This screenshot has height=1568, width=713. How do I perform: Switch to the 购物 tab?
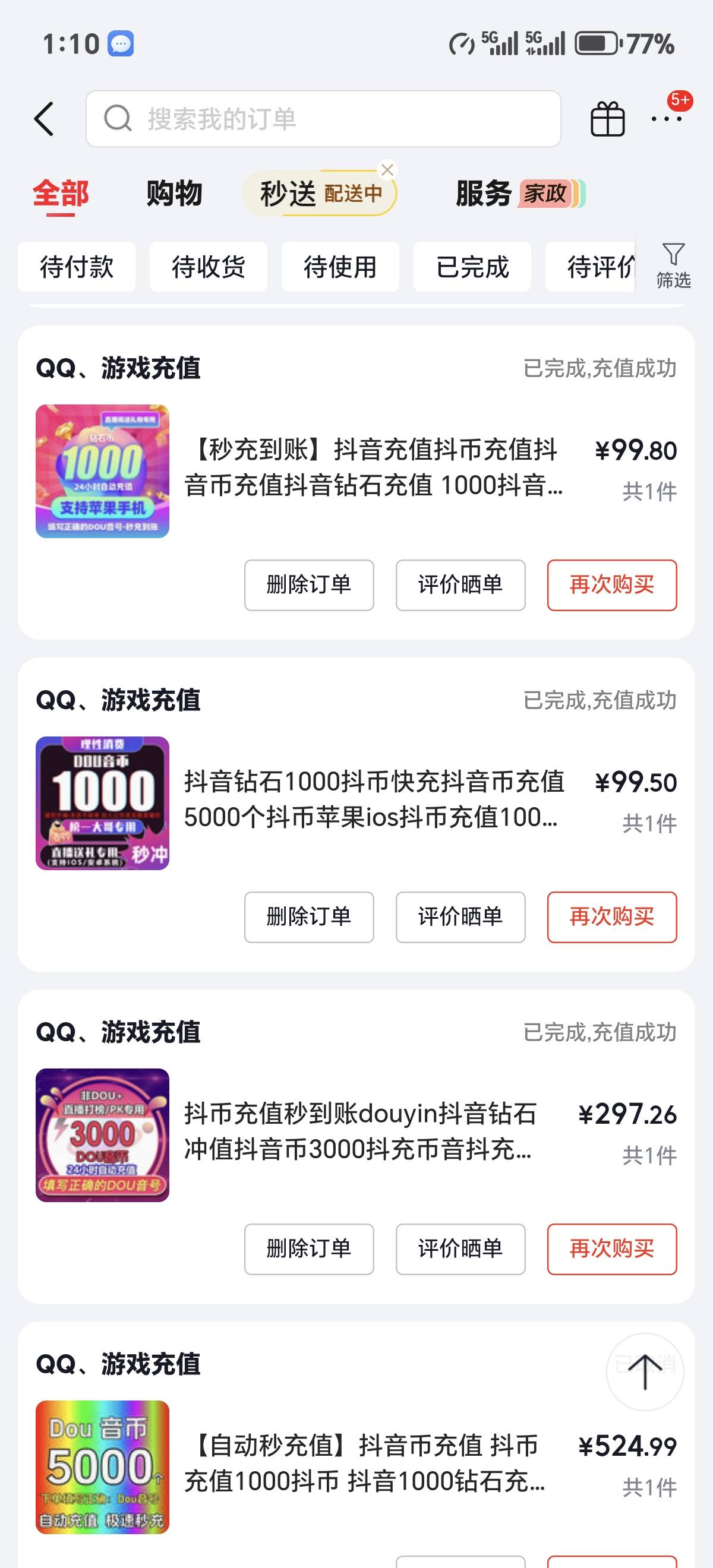[174, 194]
